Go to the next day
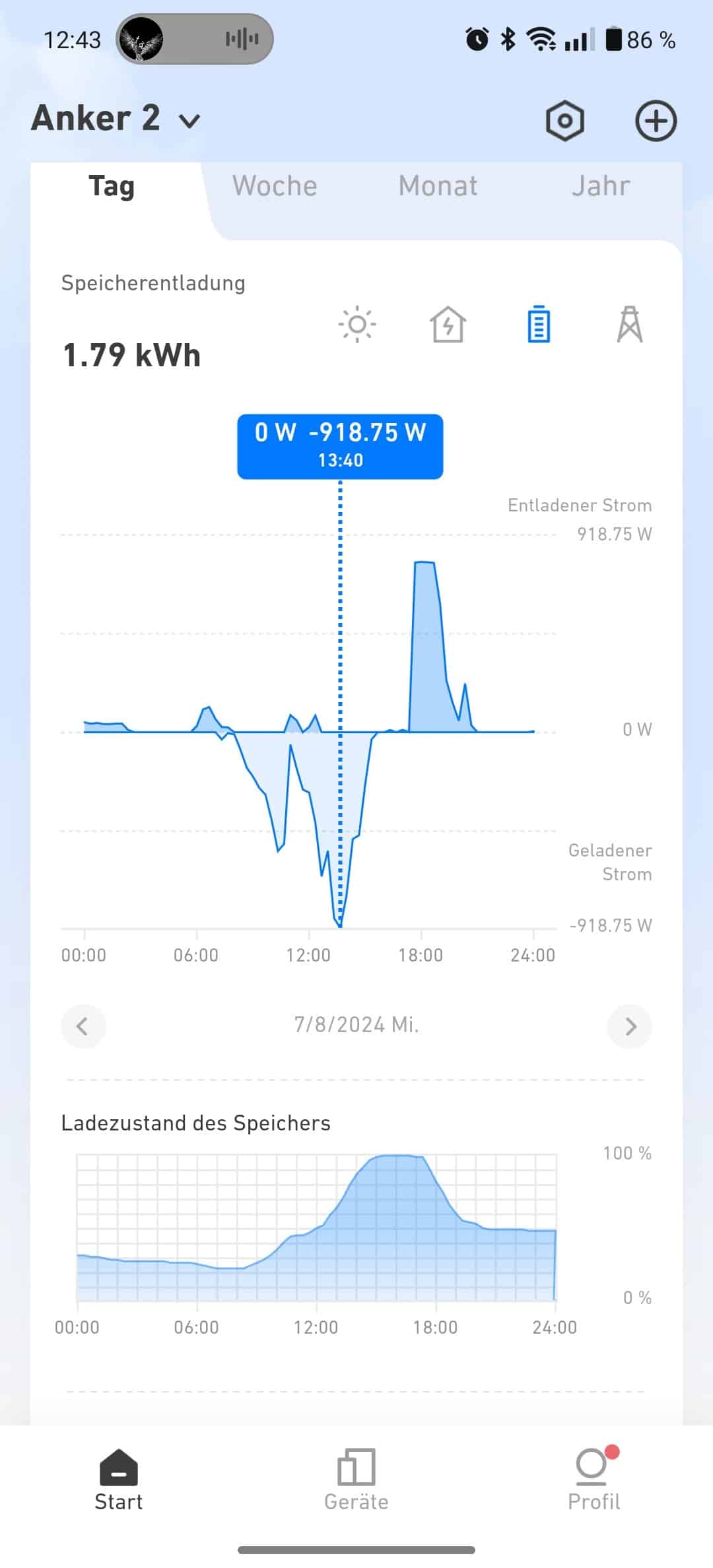 [x=630, y=1026]
